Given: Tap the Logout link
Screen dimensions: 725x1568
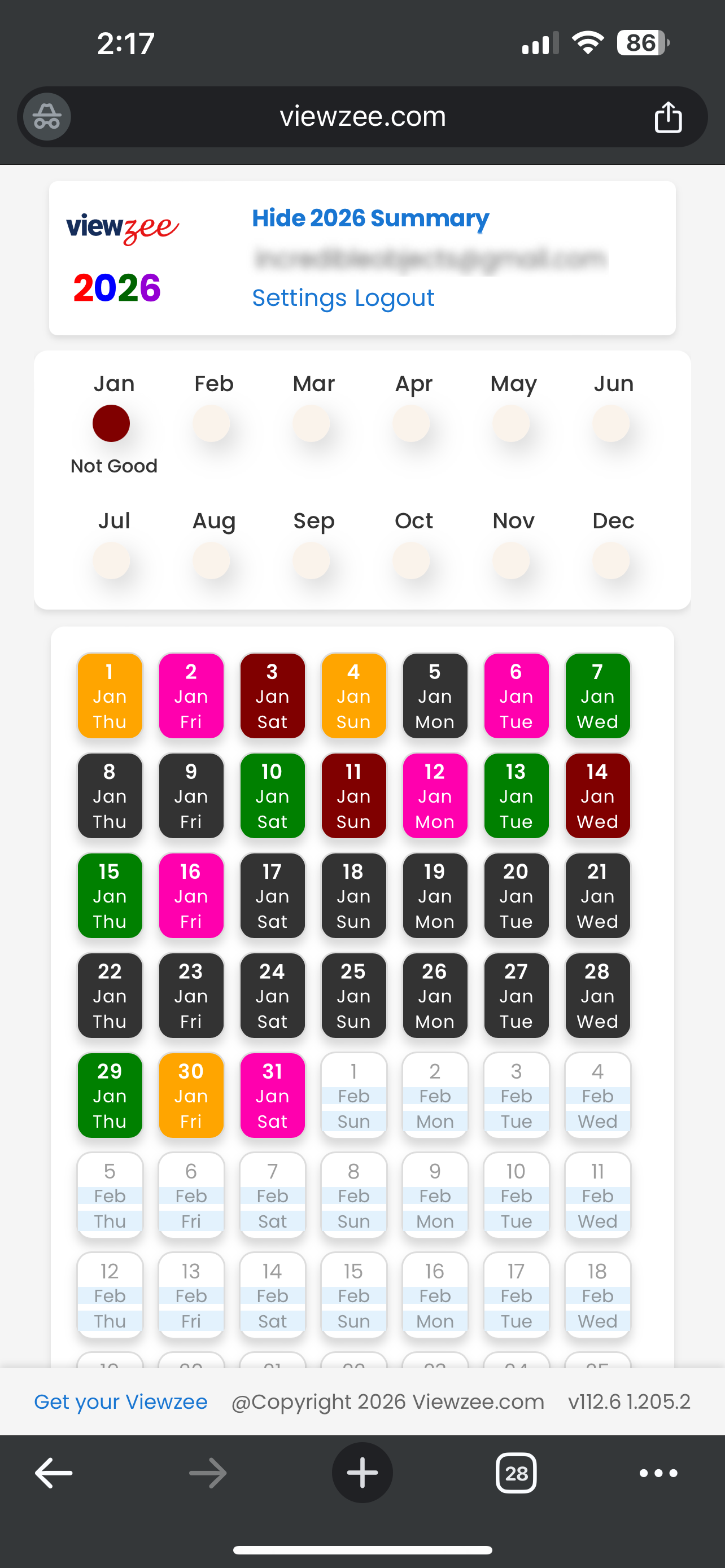Looking at the screenshot, I should [395, 298].
